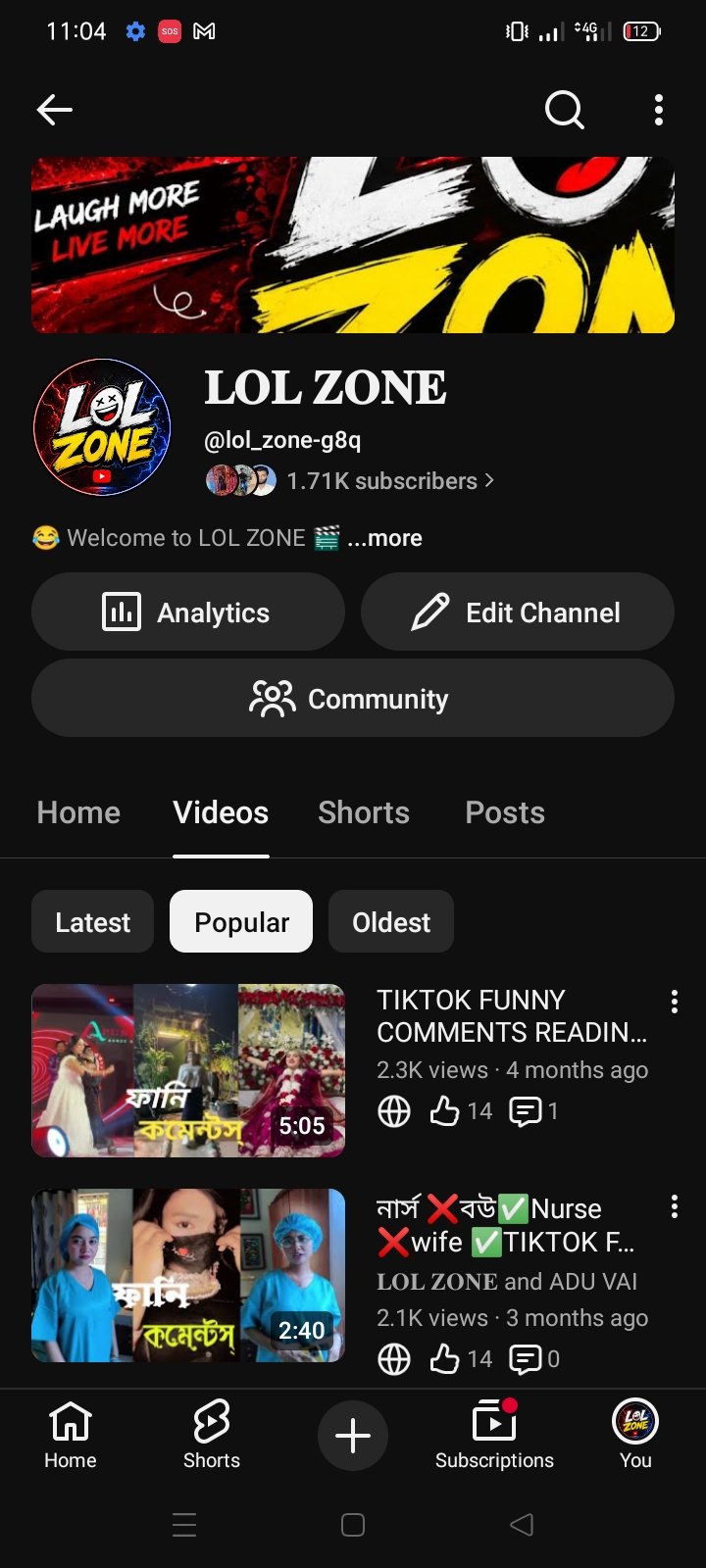Select the Popular filter chip

(241, 921)
